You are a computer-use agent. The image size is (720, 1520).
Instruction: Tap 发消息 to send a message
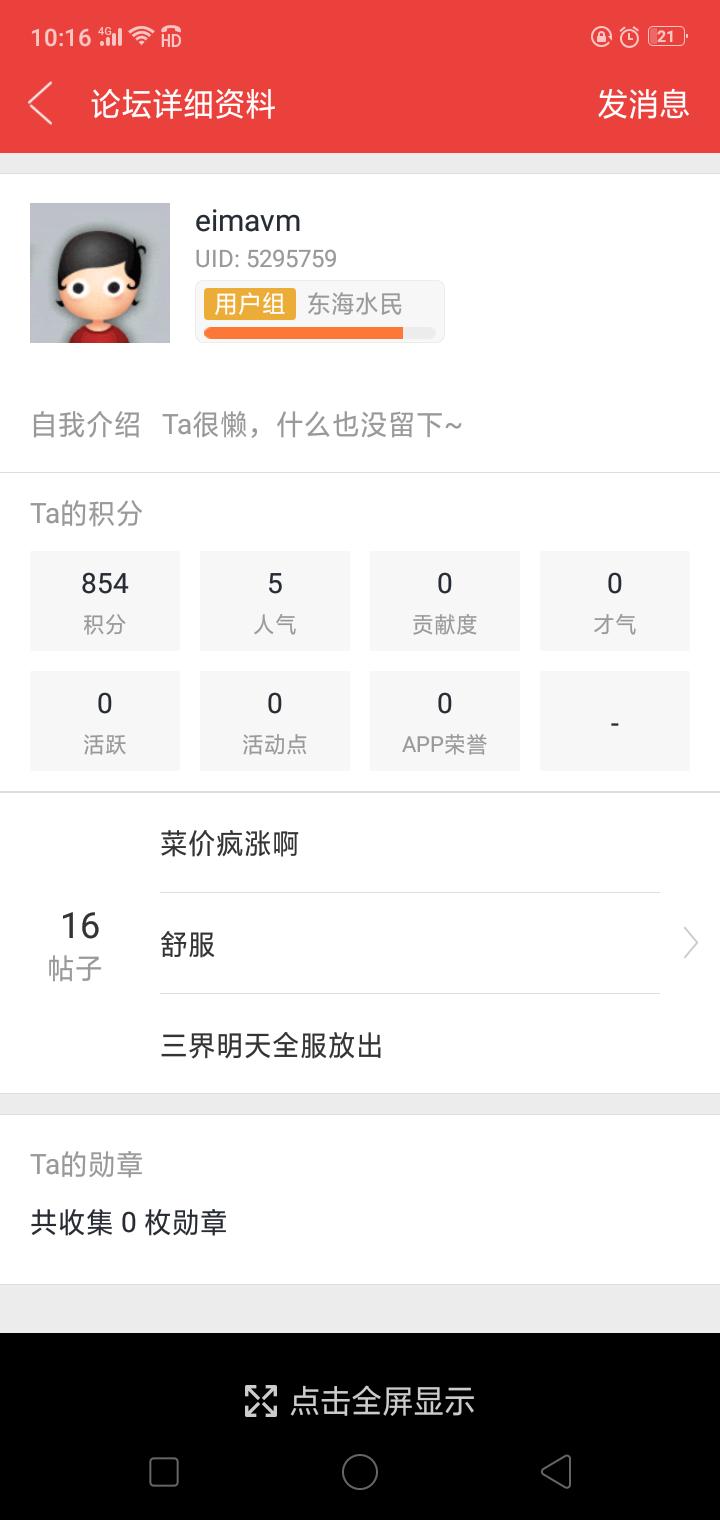pyautogui.click(x=643, y=104)
